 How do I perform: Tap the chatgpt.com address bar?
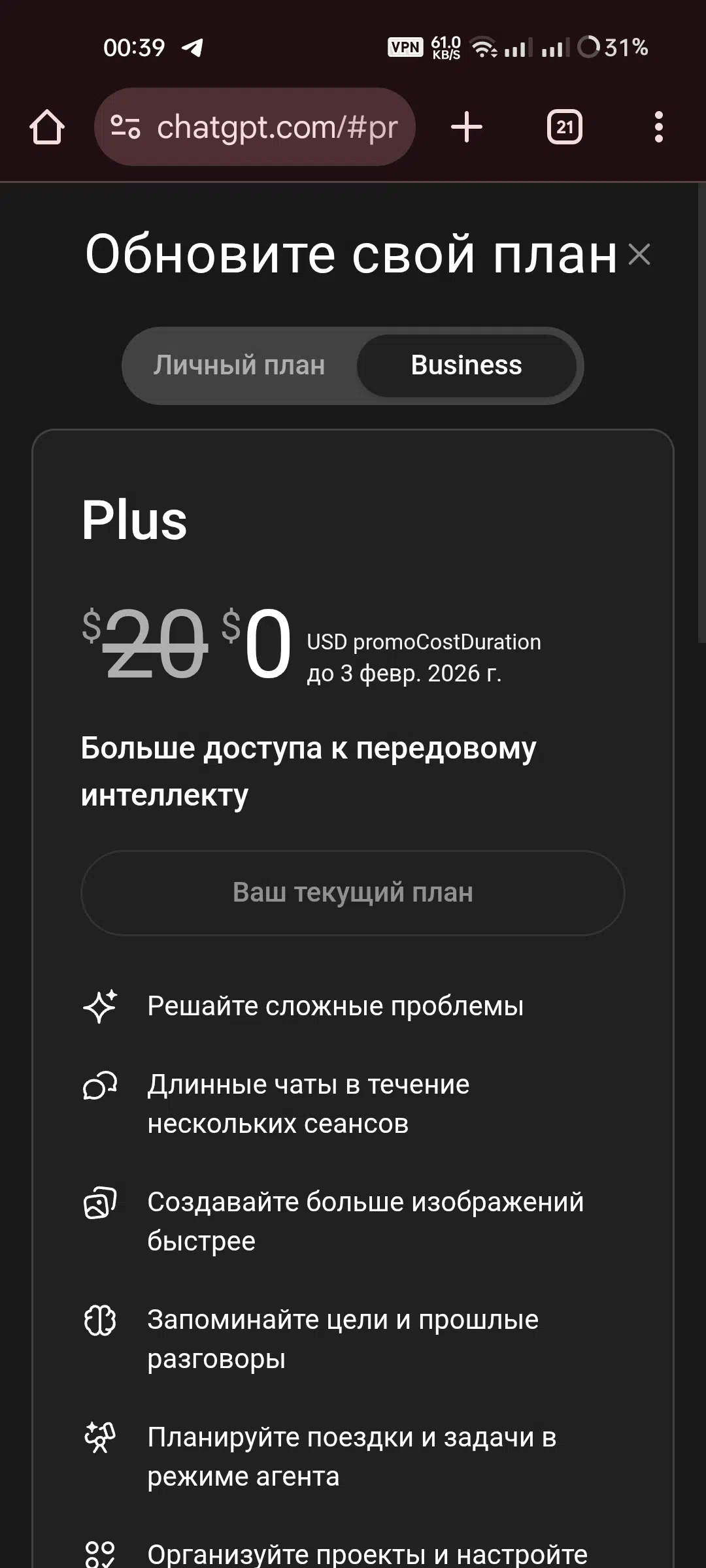(277, 127)
